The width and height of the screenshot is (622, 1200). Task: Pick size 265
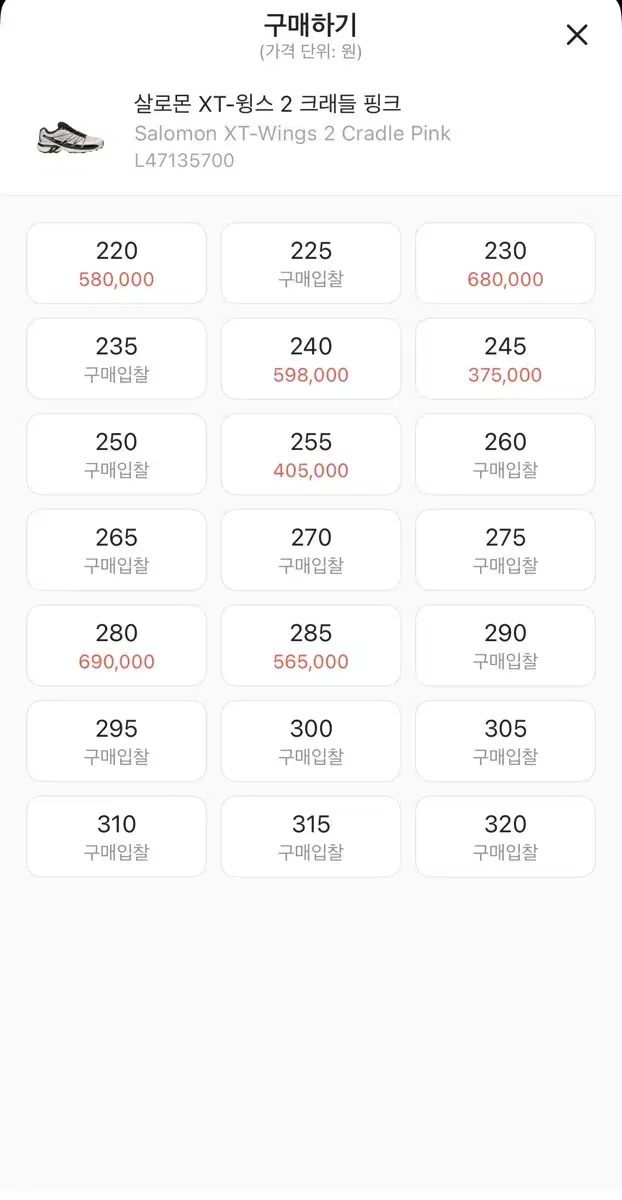[x=116, y=550]
